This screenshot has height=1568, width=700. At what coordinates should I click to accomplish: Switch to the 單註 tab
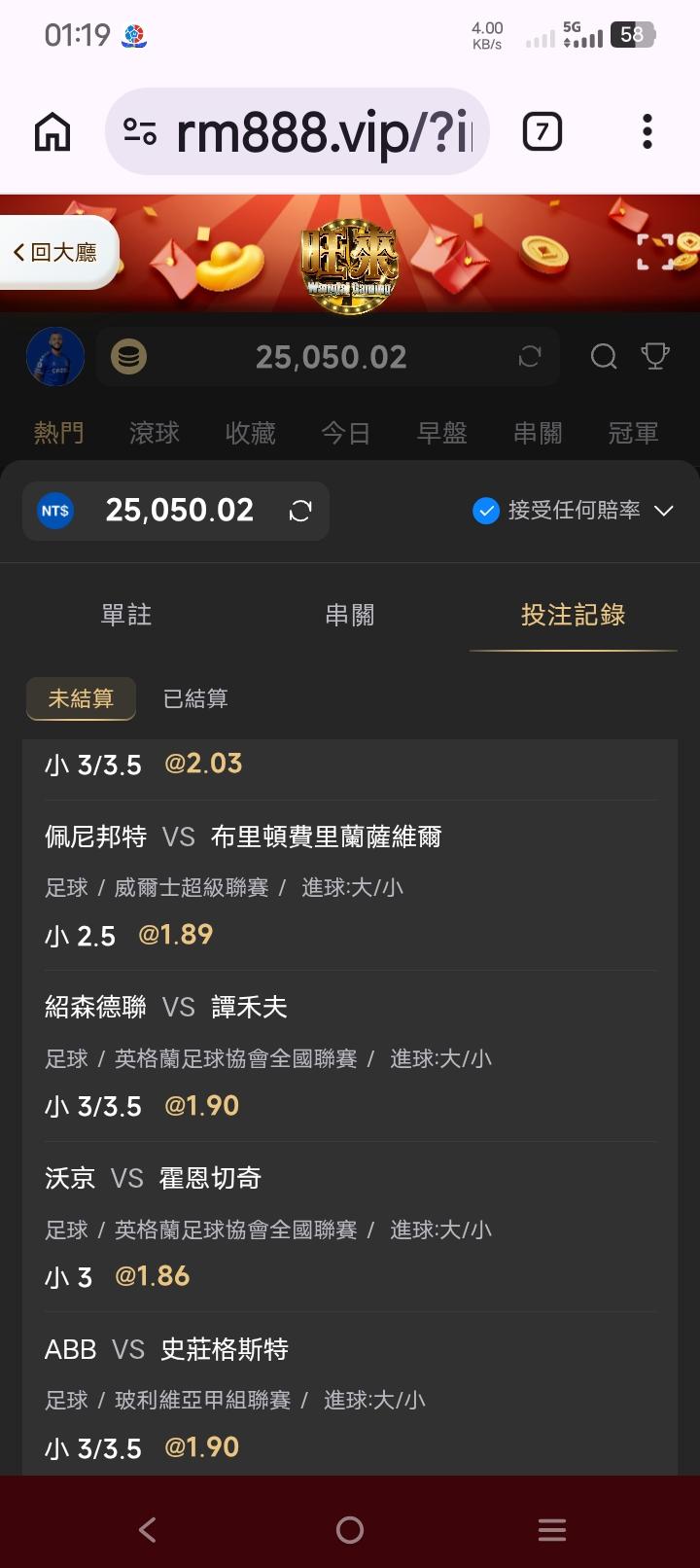(x=126, y=615)
